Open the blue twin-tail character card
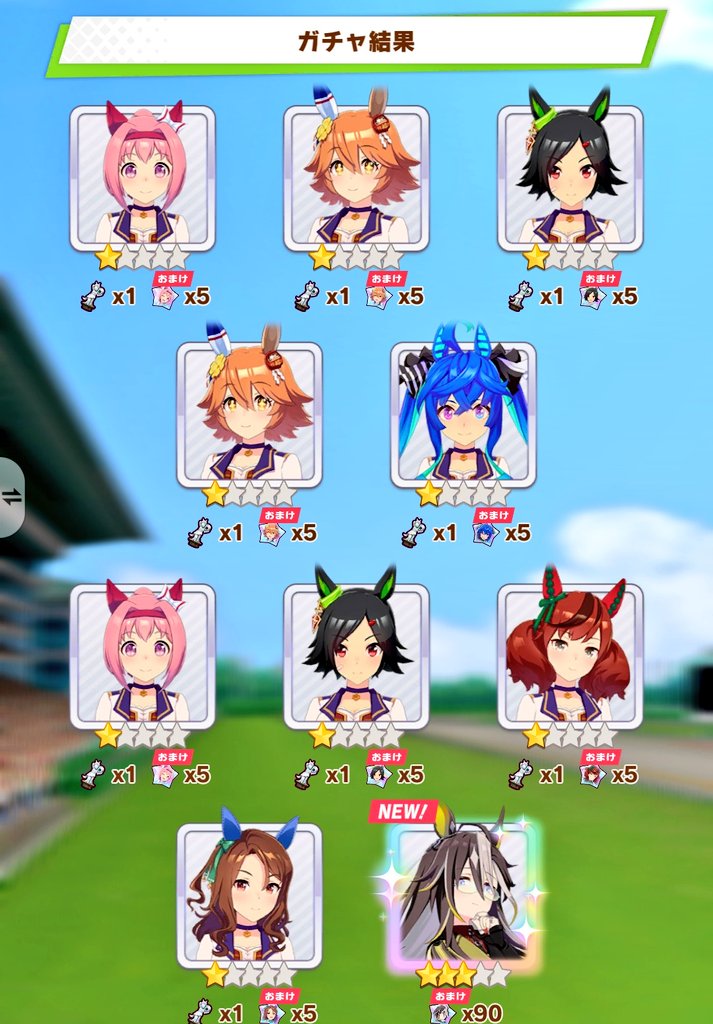 pos(463,414)
